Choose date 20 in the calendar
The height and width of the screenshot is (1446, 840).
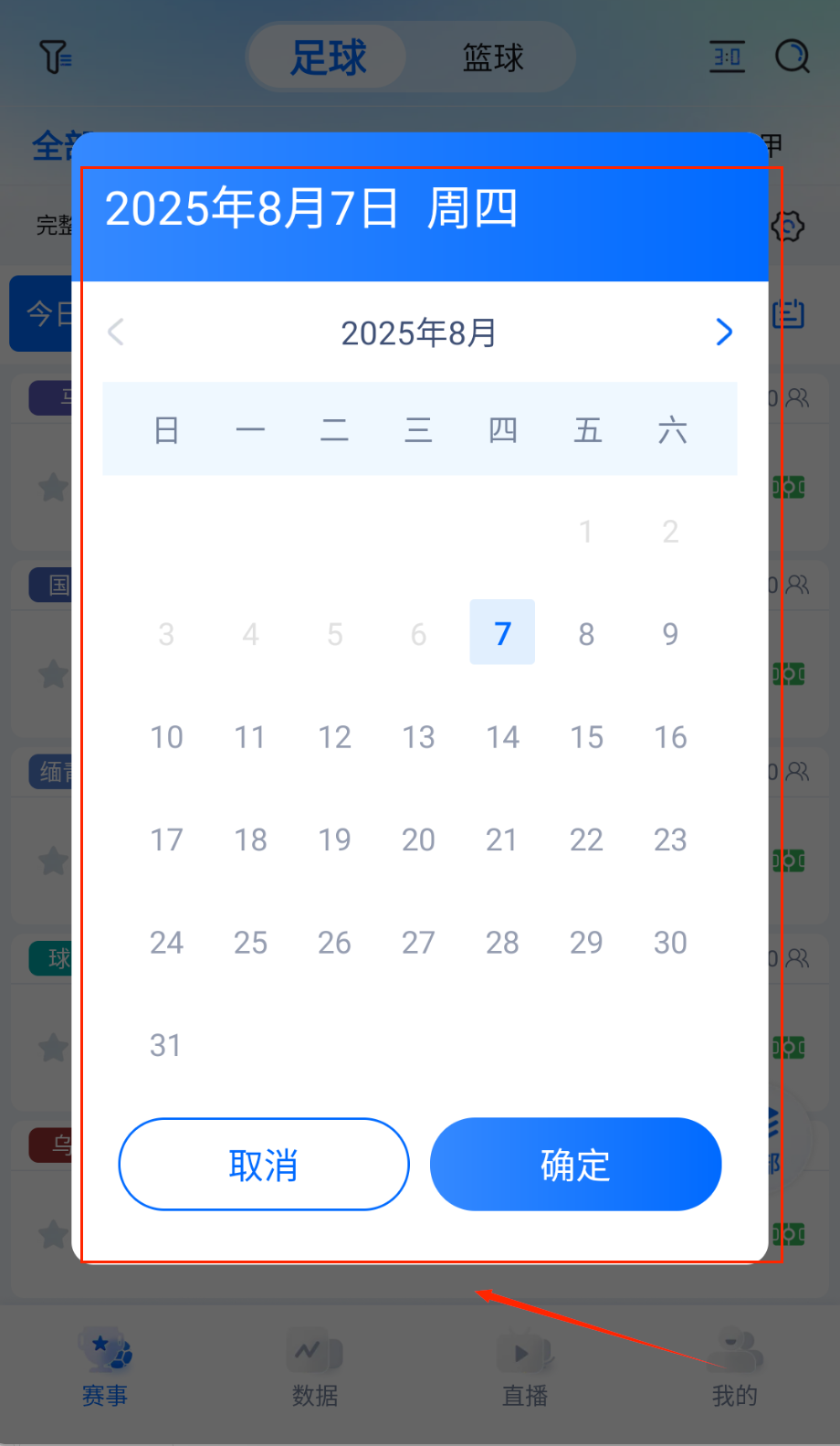(418, 839)
